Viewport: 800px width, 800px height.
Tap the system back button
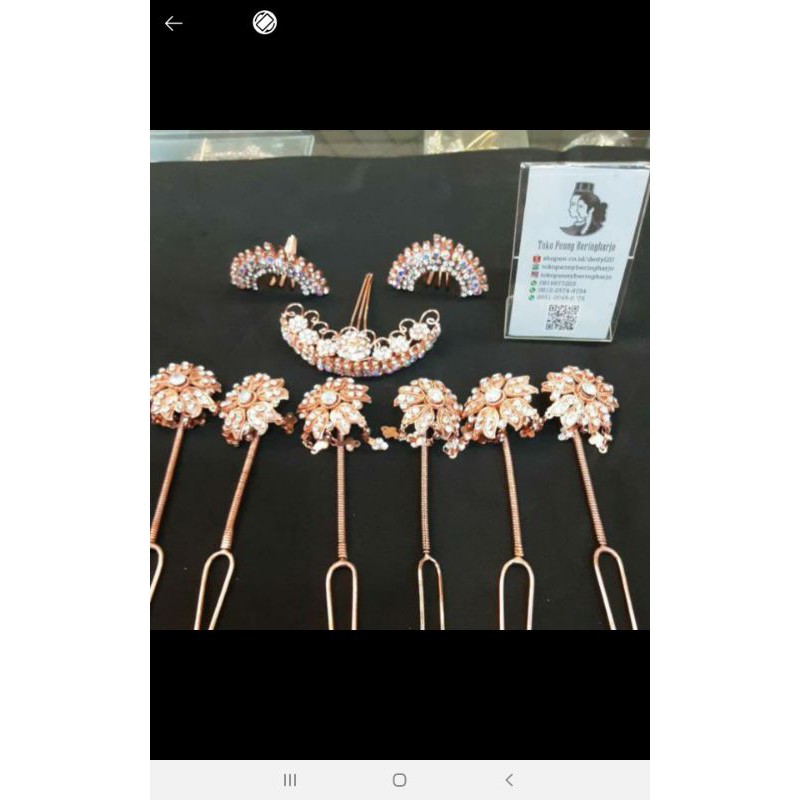(509, 780)
